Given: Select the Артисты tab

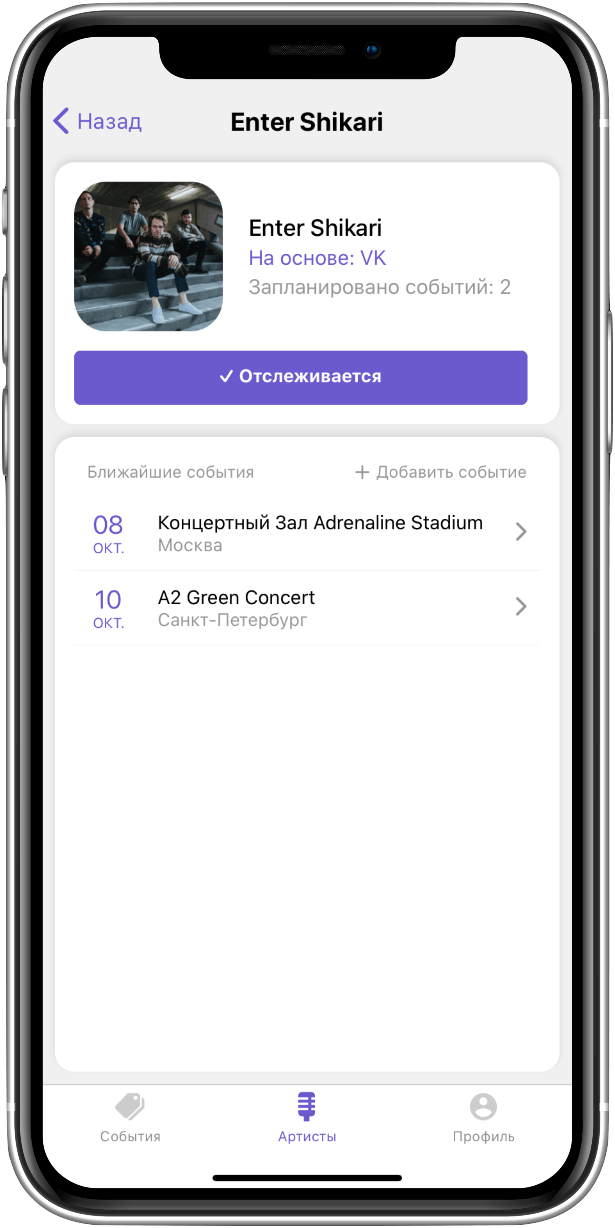Looking at the screenshot, I should (x=307, y=1117).
